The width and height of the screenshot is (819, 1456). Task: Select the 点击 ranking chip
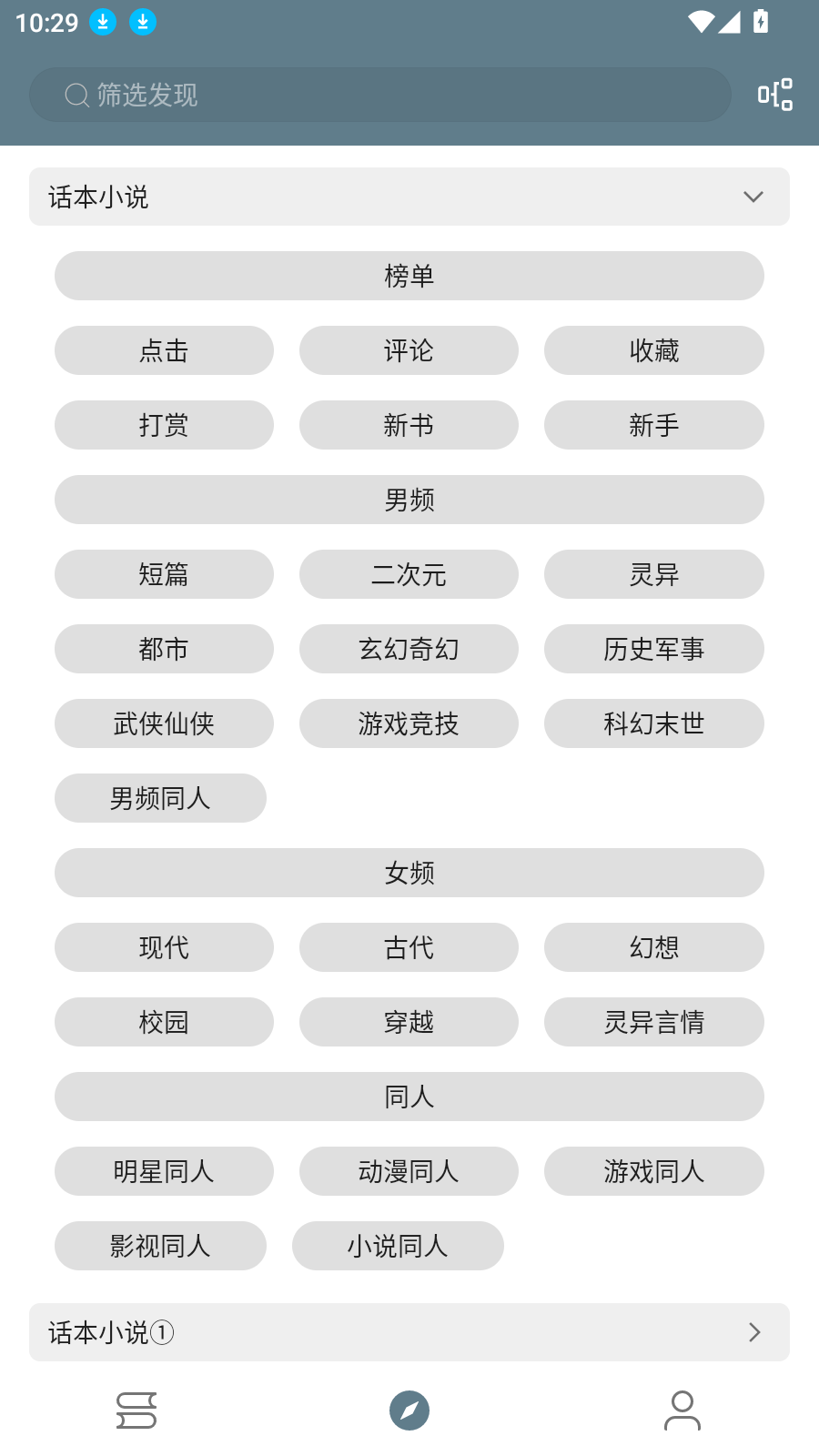[164, 350]
